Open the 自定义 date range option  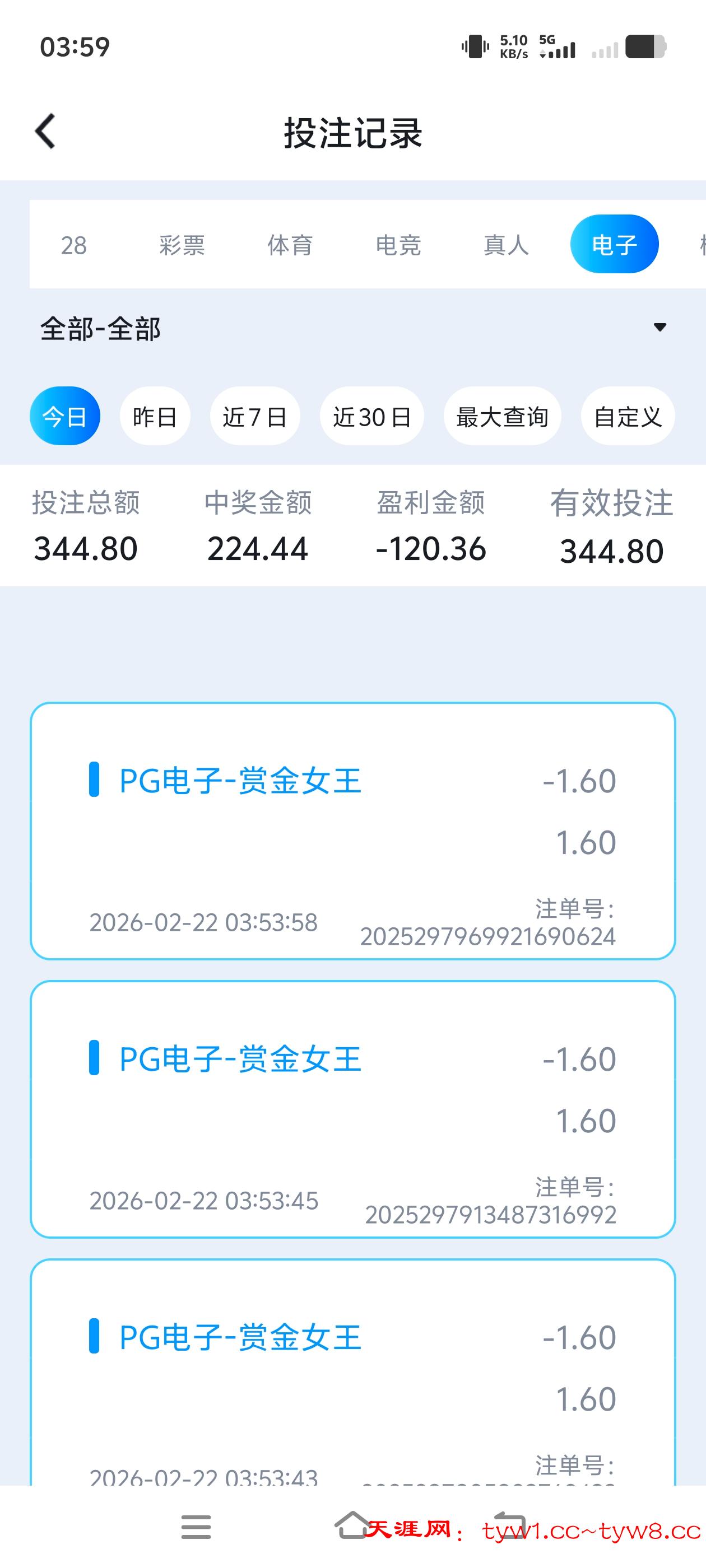tap(628, 416)
